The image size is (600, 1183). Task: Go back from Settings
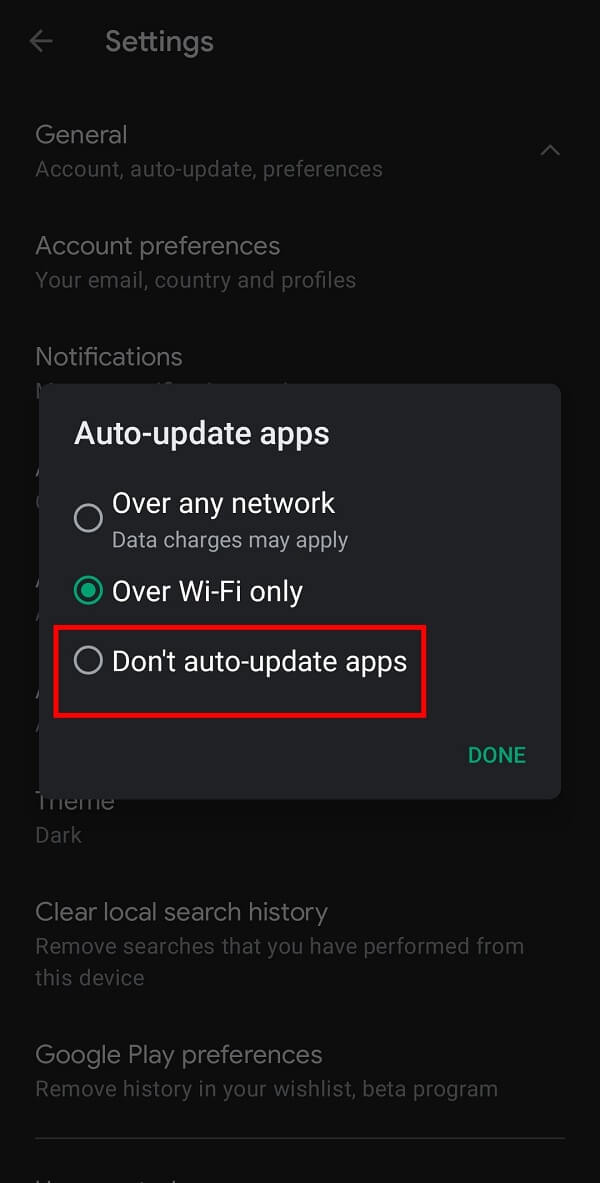41,41
